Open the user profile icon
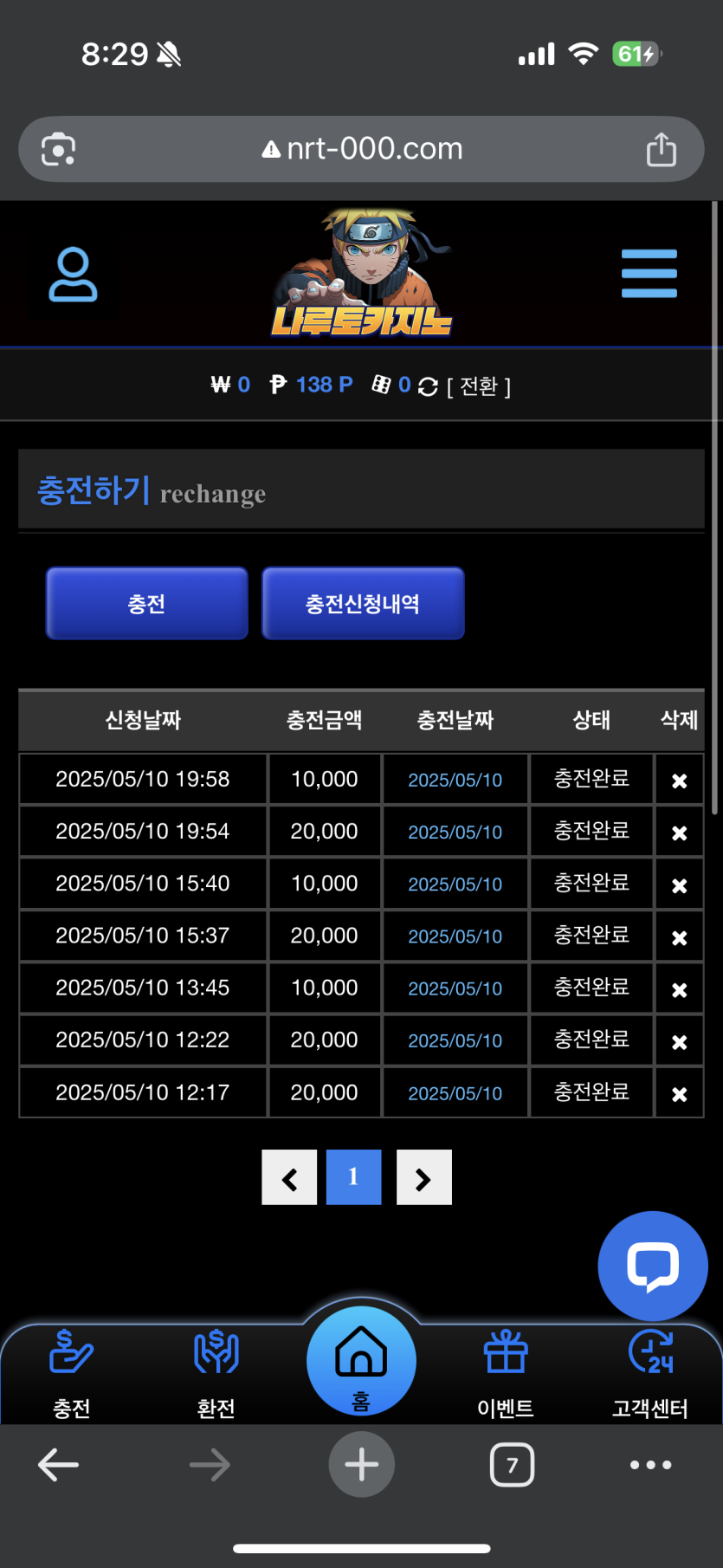Screen dimensions: 723x1568 tap(73, 275)
